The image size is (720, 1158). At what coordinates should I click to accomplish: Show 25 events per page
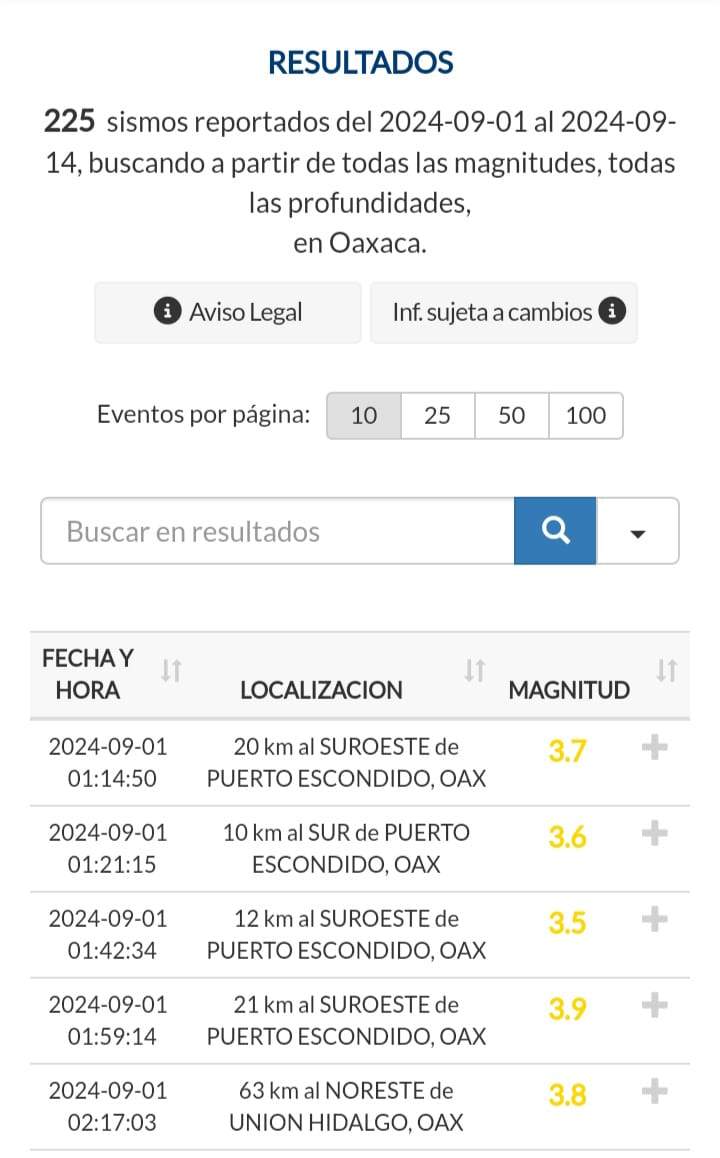(x=438, y=416)
